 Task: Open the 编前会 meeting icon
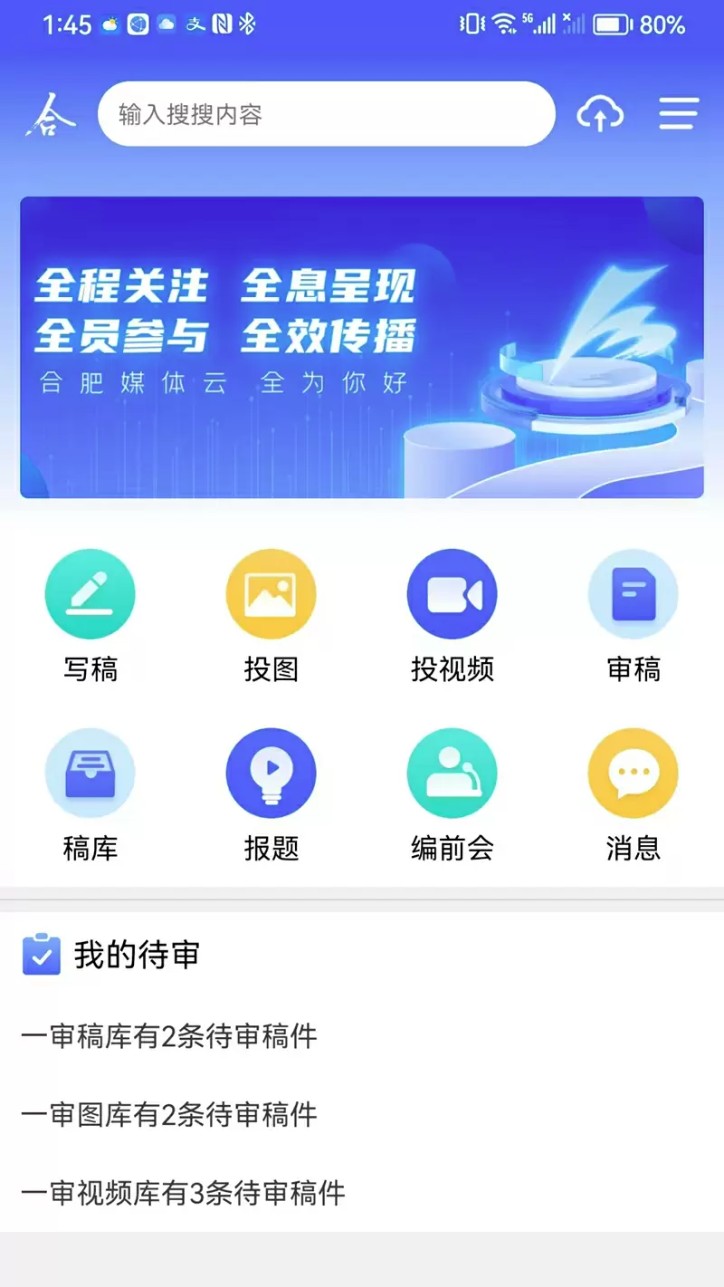(x=452, y=771)
